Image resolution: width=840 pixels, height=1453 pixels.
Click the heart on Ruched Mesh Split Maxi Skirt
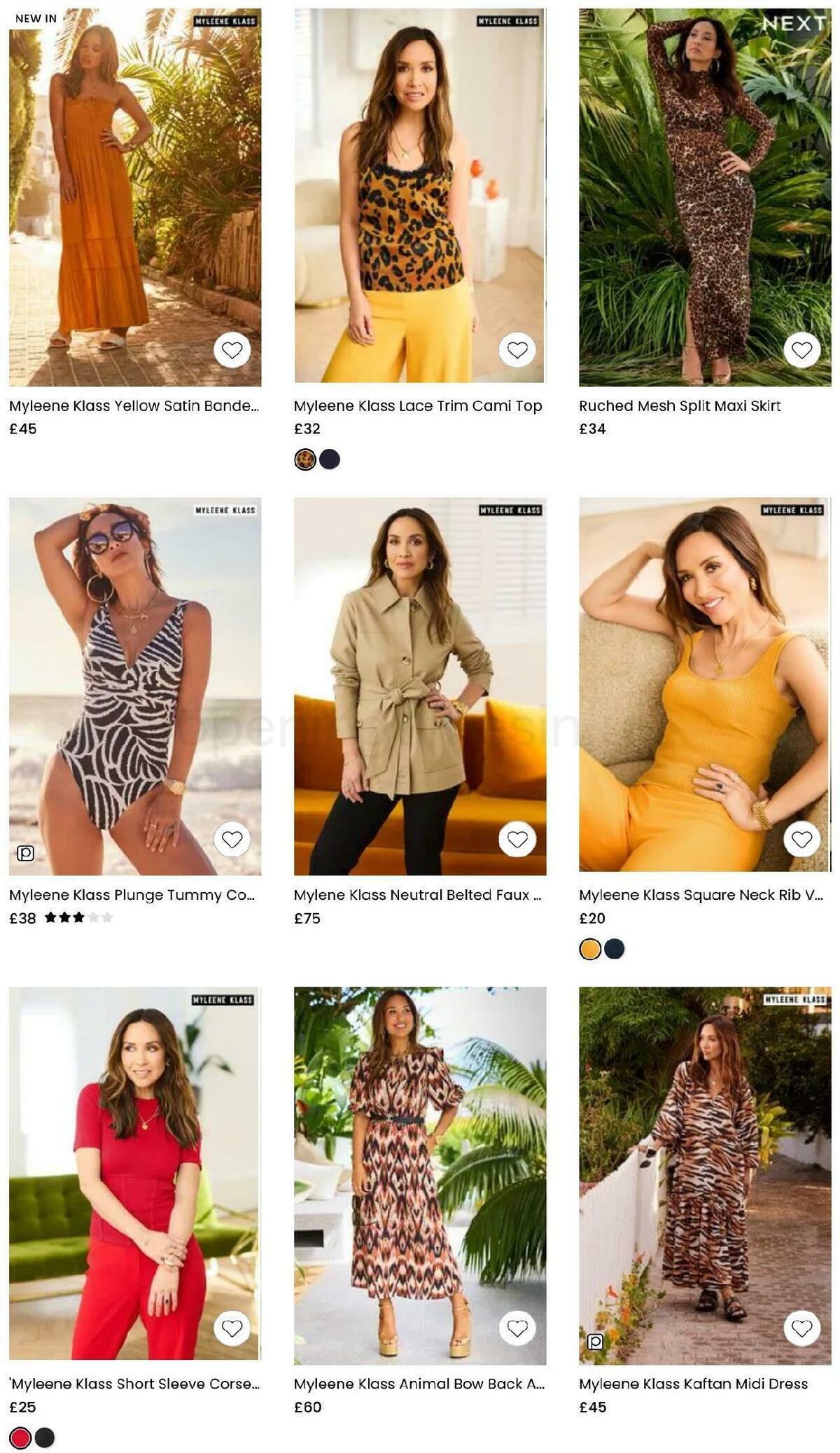(803, 350)
